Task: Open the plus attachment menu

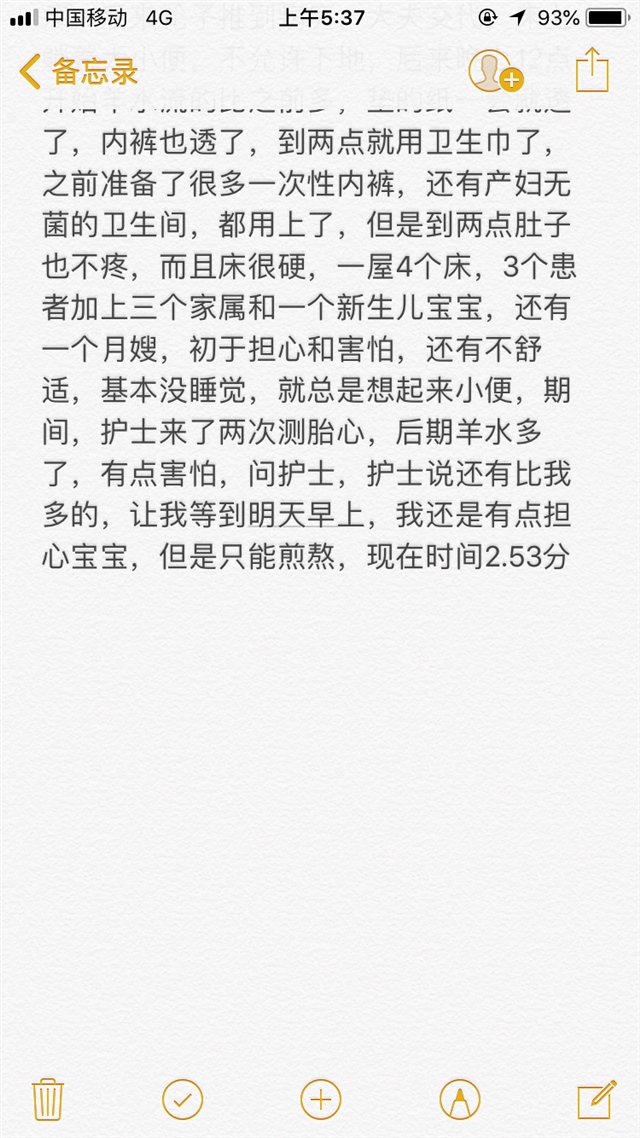Action: pos(320,1099)
